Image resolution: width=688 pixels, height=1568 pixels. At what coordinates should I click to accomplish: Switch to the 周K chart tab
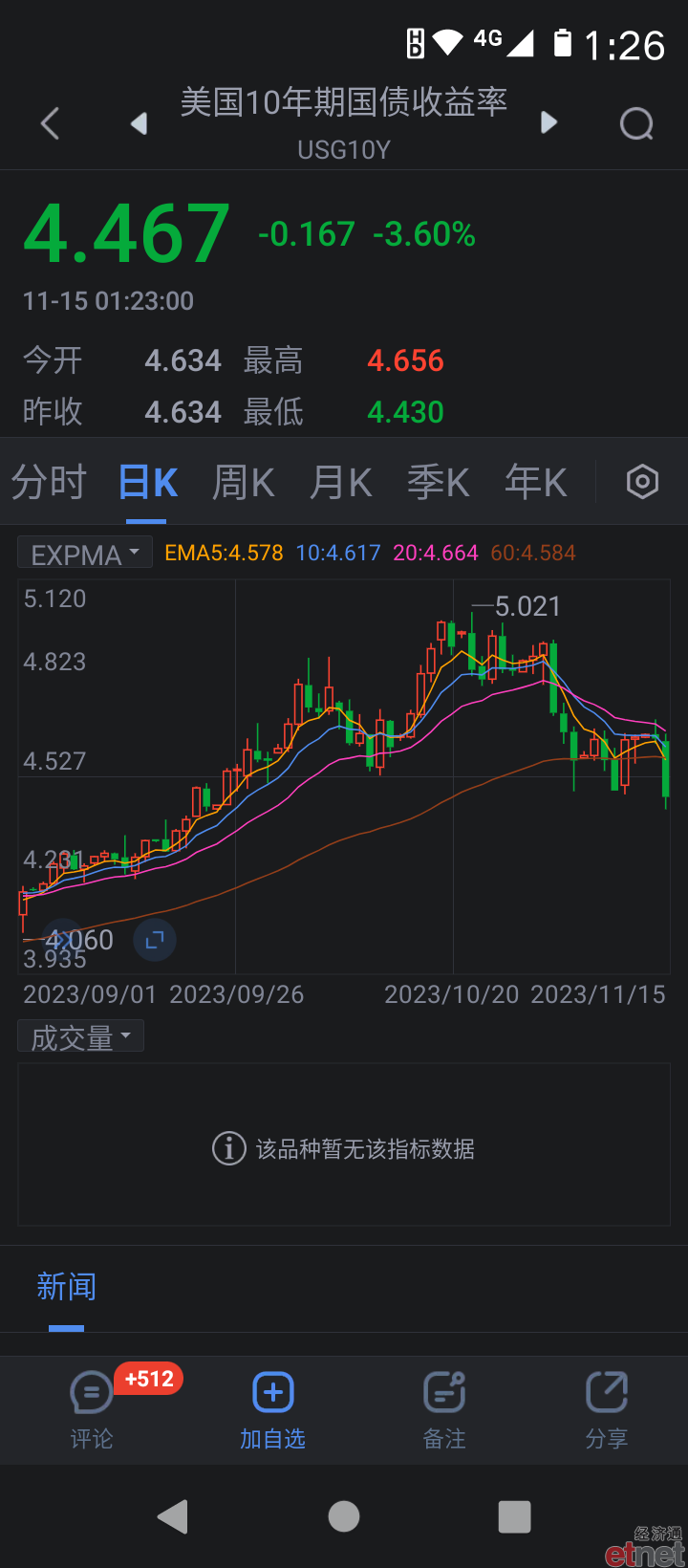(x=244, y=483)
